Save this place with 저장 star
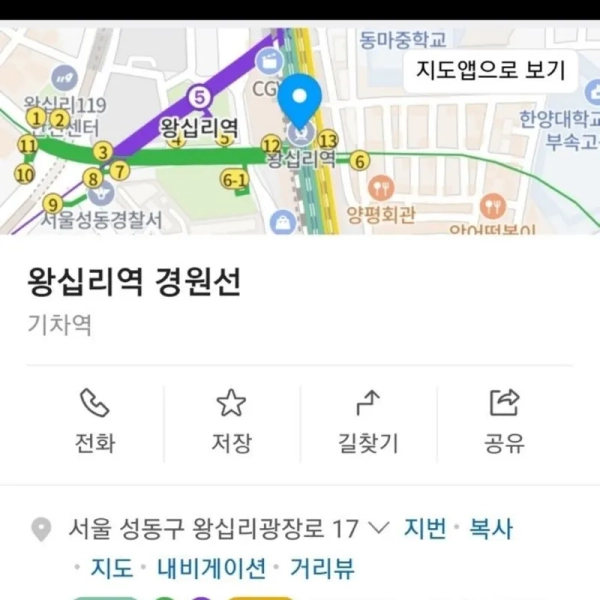Screen dimensions: 600x600 pyautogui.click(x=231, y=421)
